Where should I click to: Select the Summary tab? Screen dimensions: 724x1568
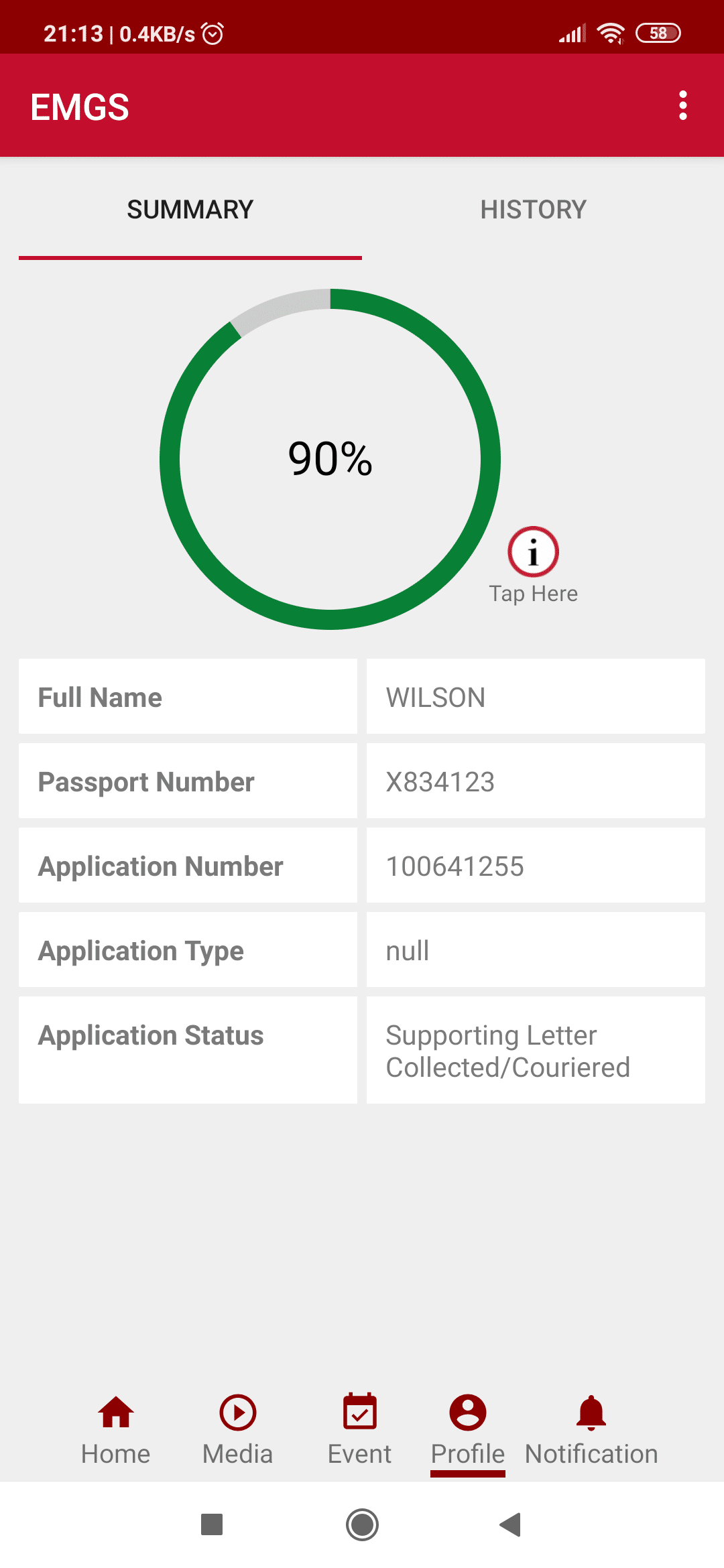coord(190,210)
